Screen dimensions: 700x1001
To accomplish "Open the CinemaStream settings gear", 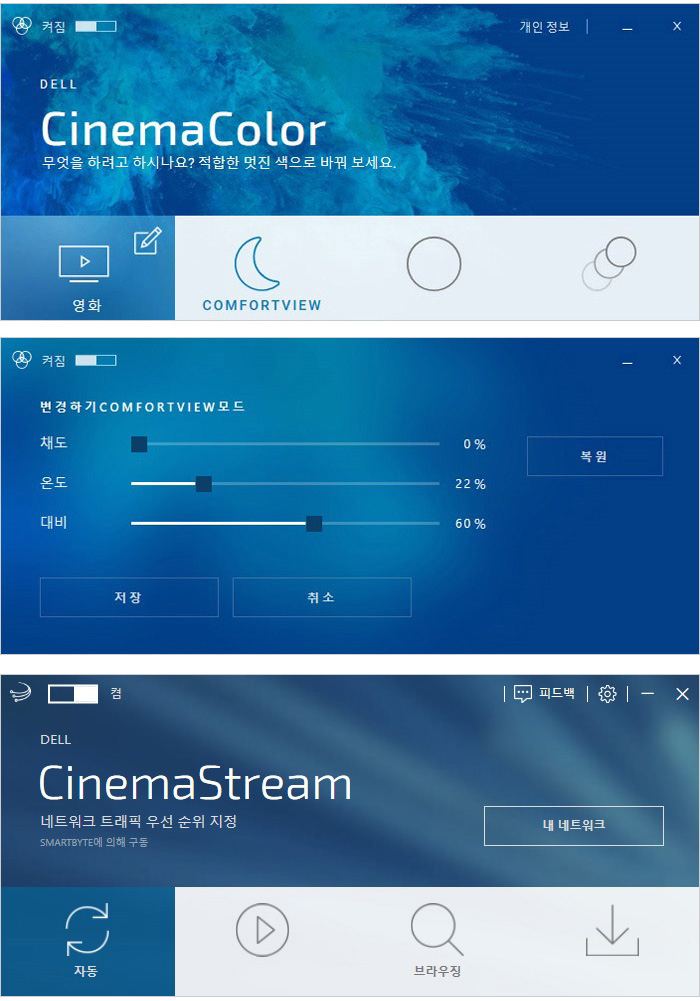I will [607, 693].
